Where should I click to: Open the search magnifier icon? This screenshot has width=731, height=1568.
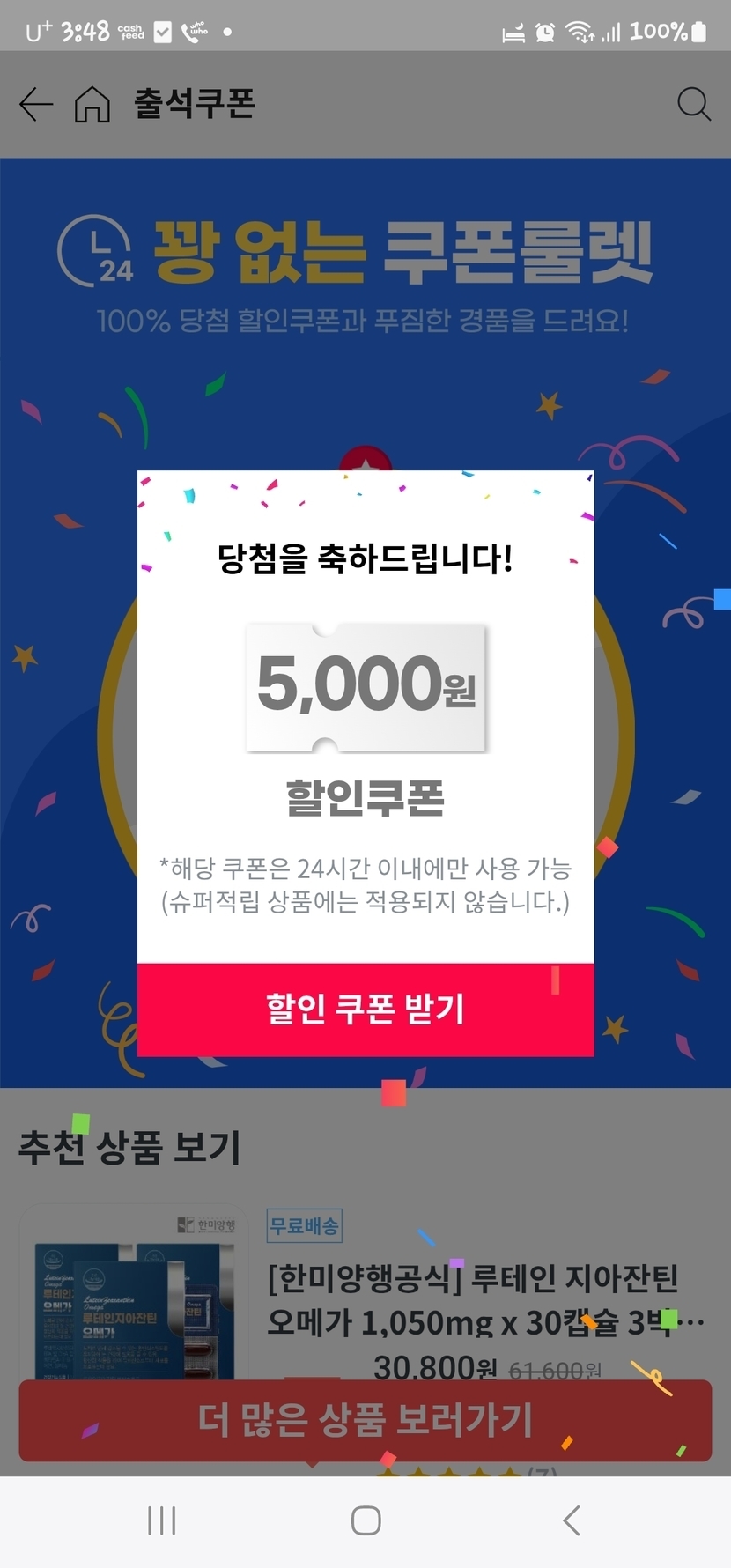pyautogui.click(x=693, y=104)
